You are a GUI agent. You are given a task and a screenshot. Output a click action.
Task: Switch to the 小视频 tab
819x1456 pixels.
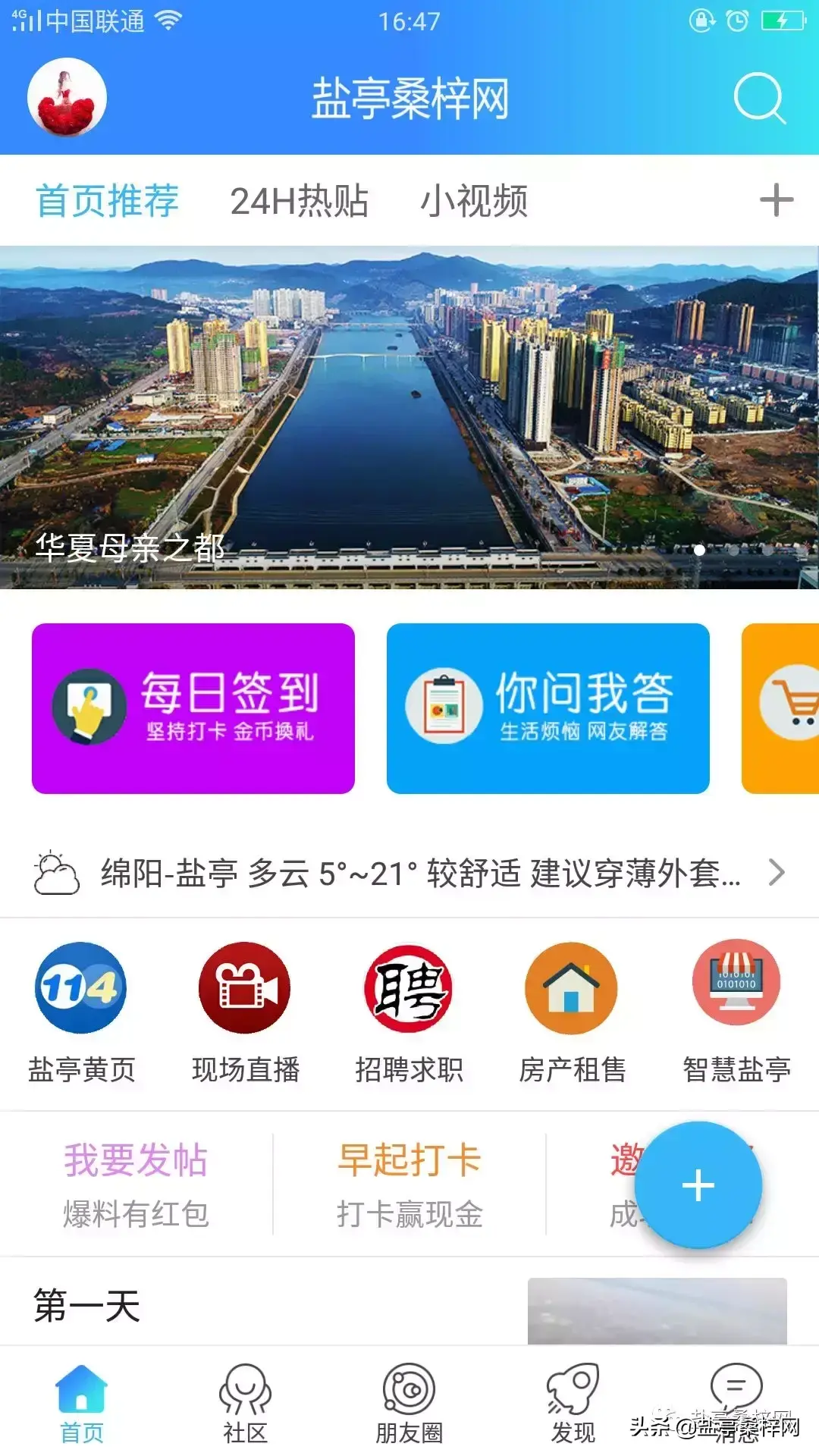click(x=474, y=201)
